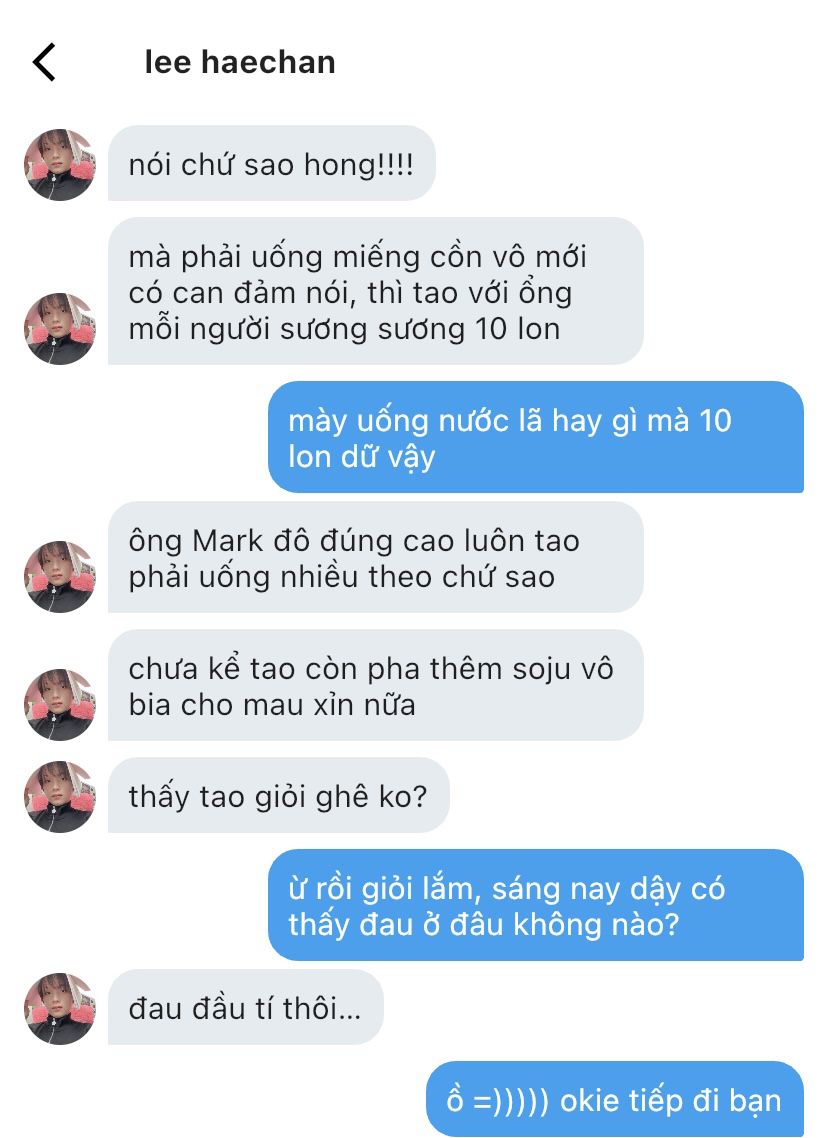Open avatar beside "thấy tao giỏi ghê ko?" message

[60, 796]
